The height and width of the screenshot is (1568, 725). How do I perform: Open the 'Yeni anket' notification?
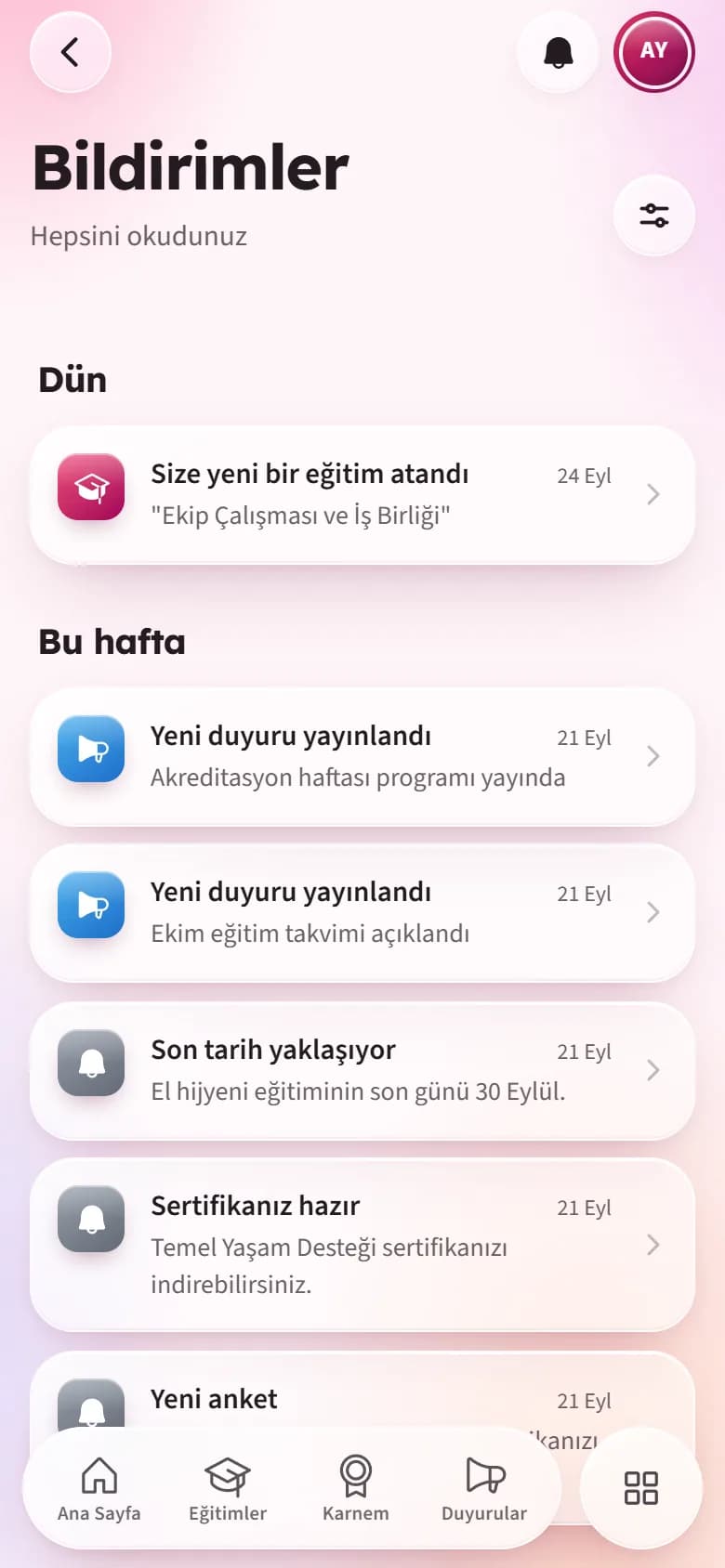pyautogui.click(x=362, y=1392)
